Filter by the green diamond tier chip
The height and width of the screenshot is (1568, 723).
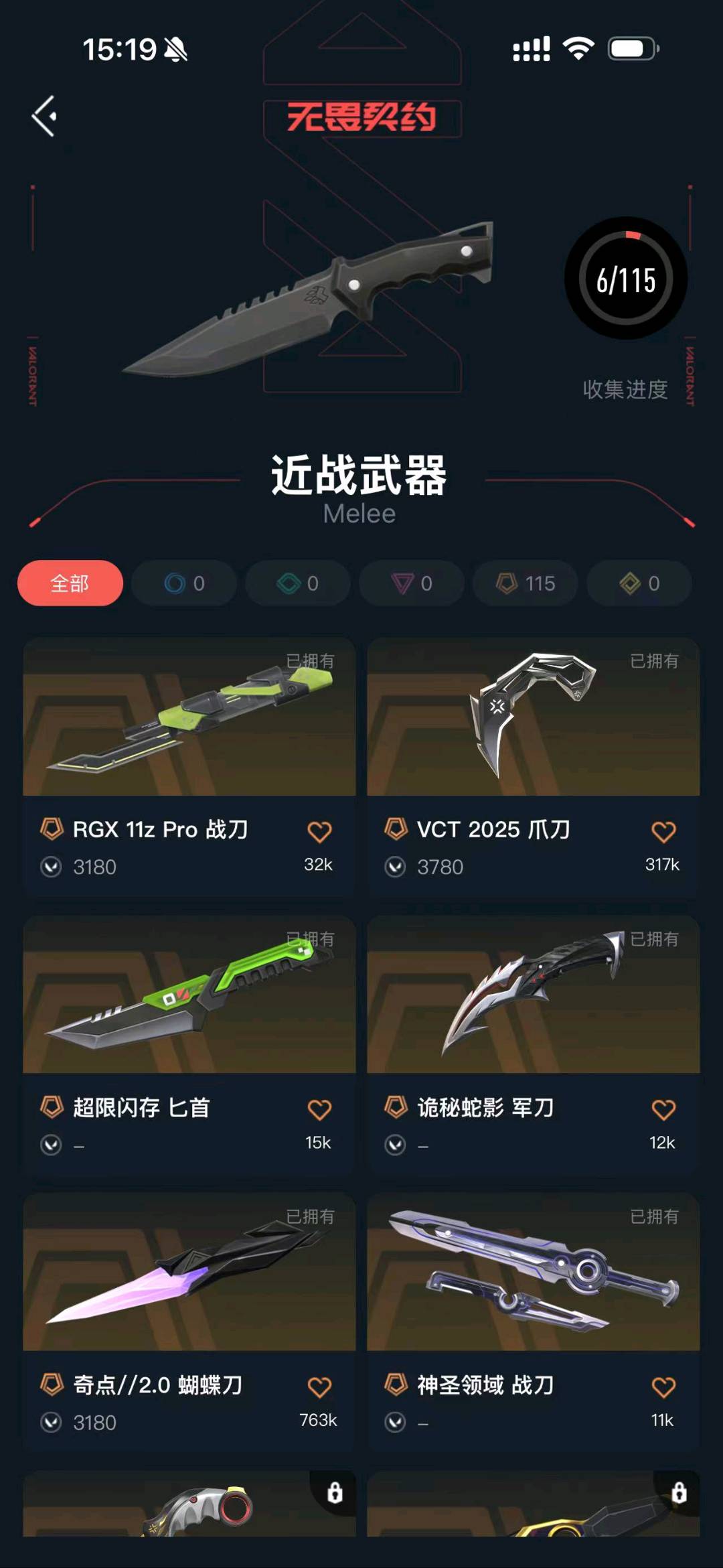pos(298,583)
